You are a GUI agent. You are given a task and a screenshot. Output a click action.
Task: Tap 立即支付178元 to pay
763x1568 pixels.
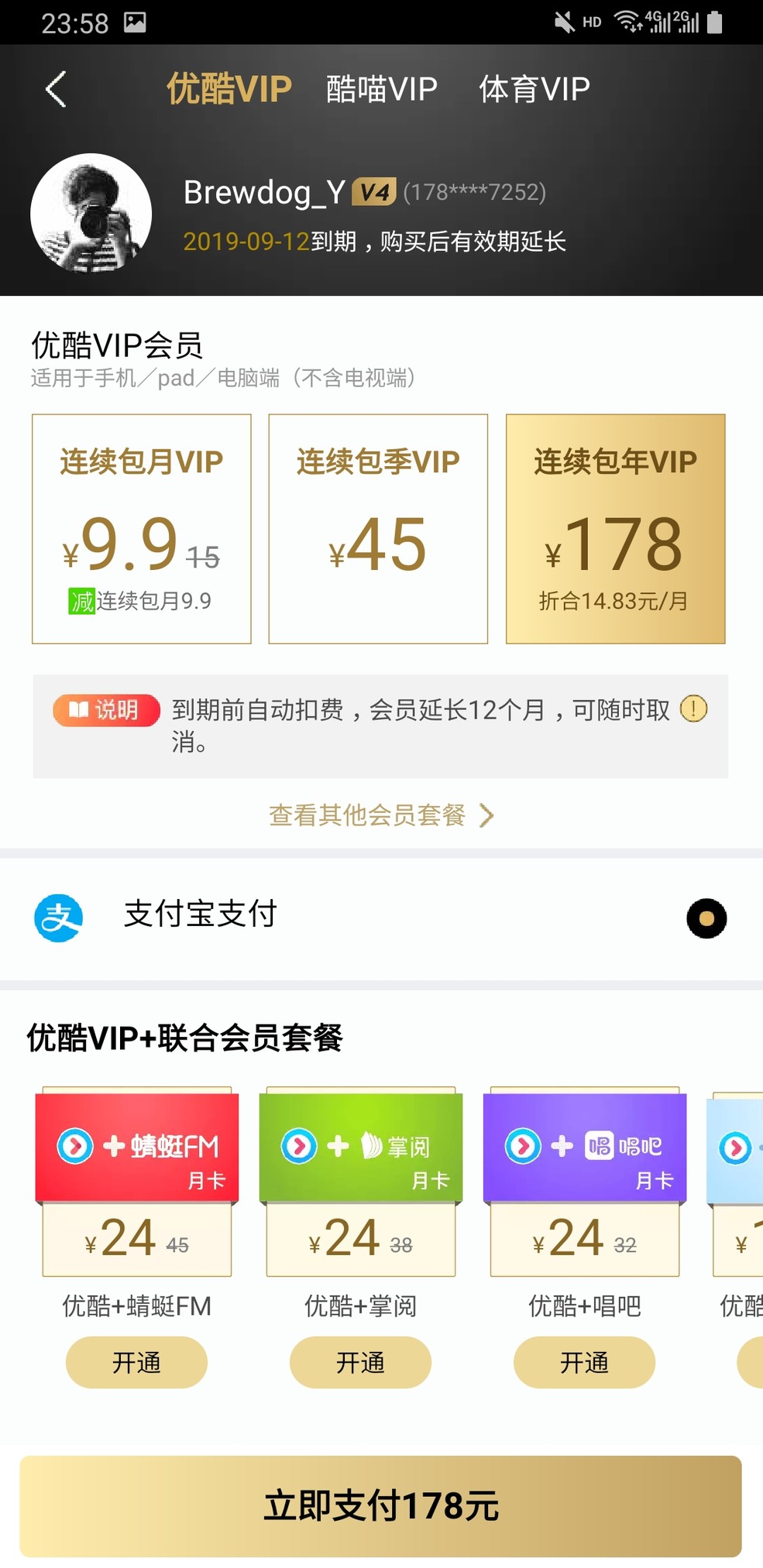(381, 1505)
